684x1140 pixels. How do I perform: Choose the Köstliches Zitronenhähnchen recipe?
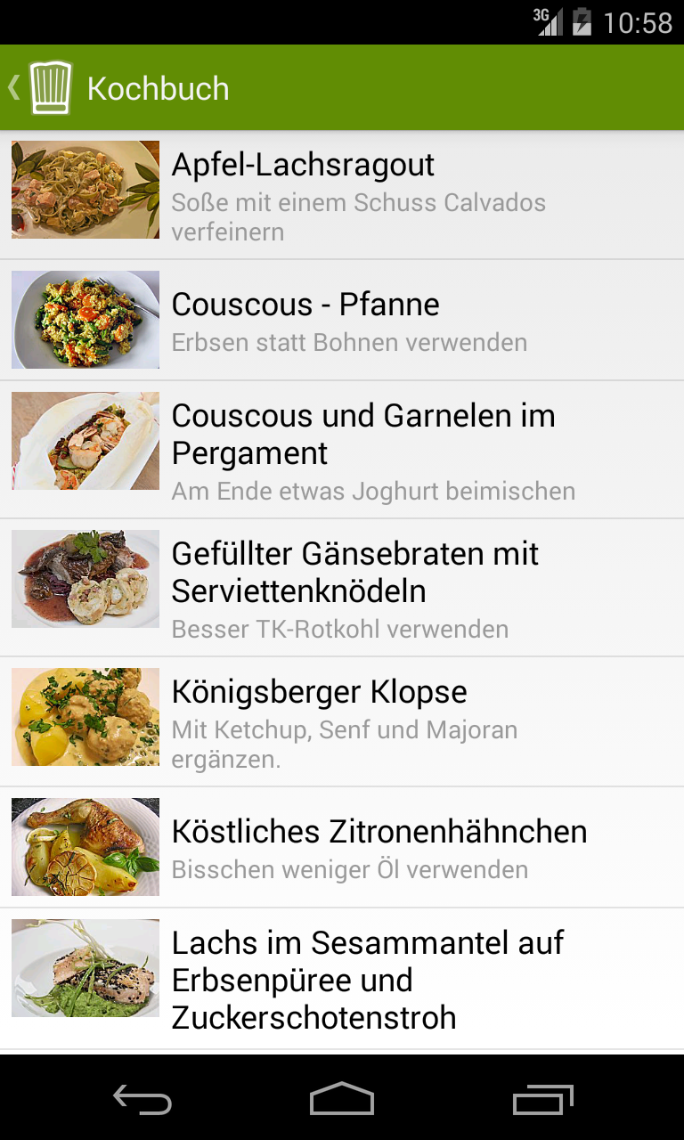pyautogui.click(x=342, y=847)
